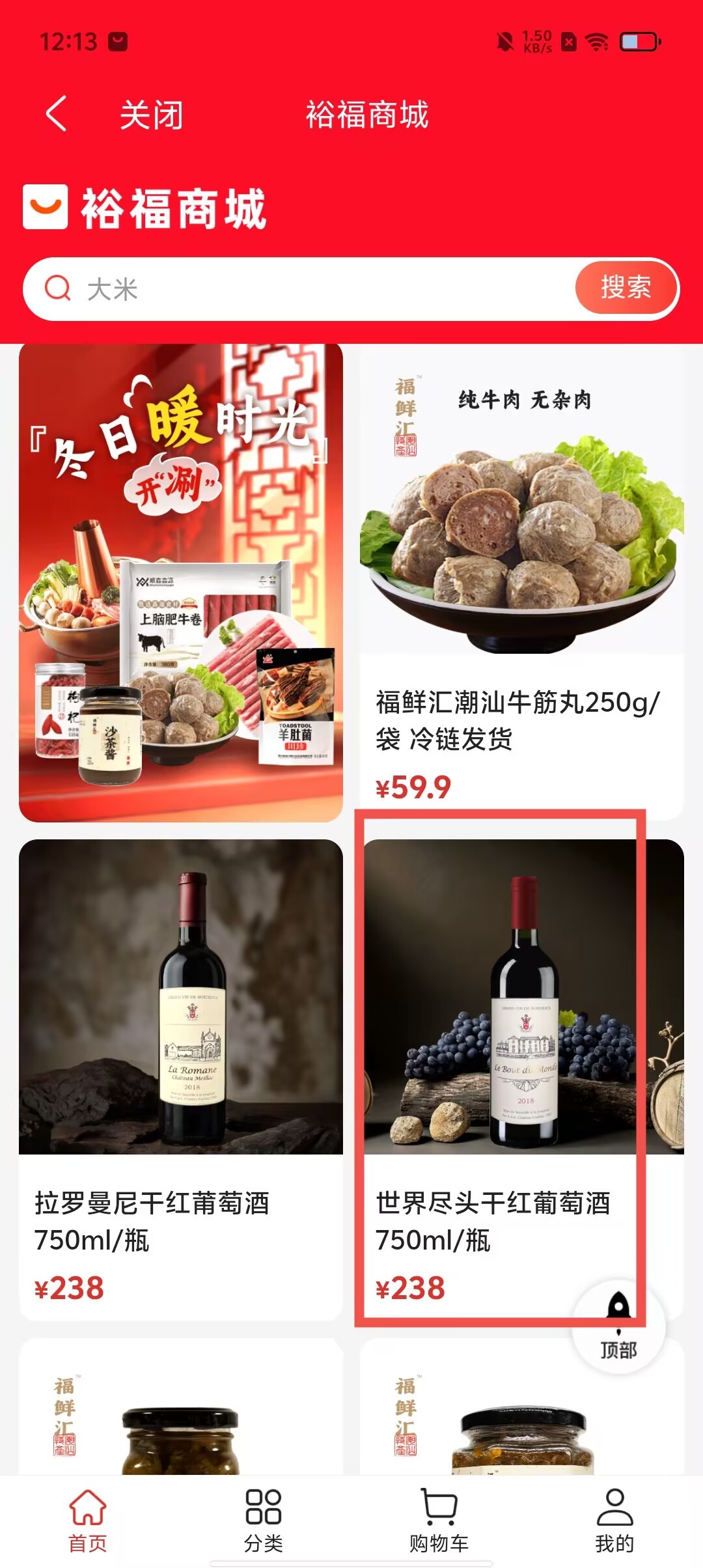Go back with the arrow icon
Image resolution: width=703 pixels, height=1568 pixels.
pyautogui.click(x=57, y=114)
